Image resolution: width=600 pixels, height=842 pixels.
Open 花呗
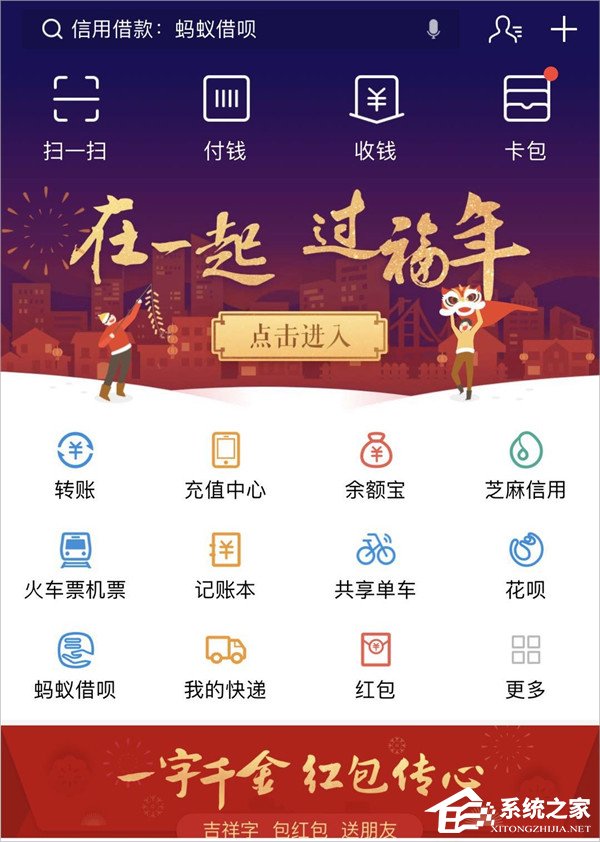(526, 565)
